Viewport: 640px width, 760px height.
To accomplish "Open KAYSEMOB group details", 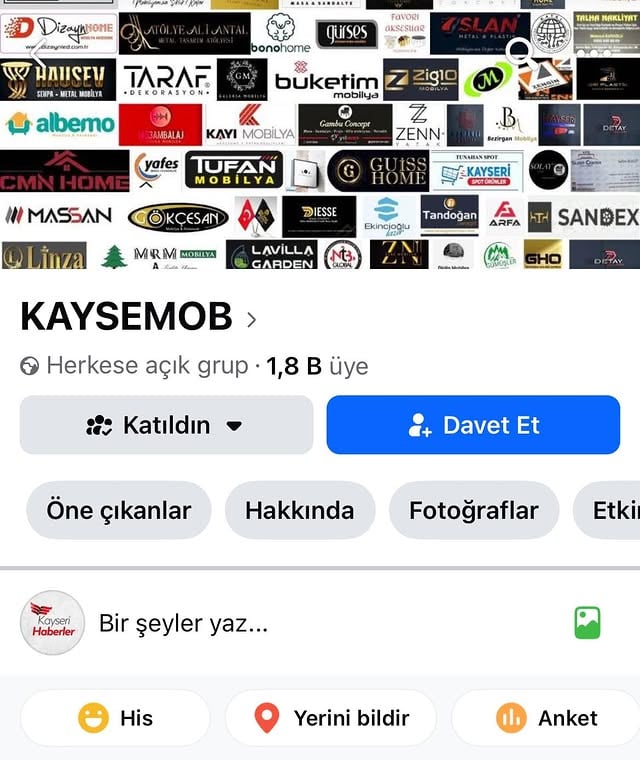I will (138, 317).
